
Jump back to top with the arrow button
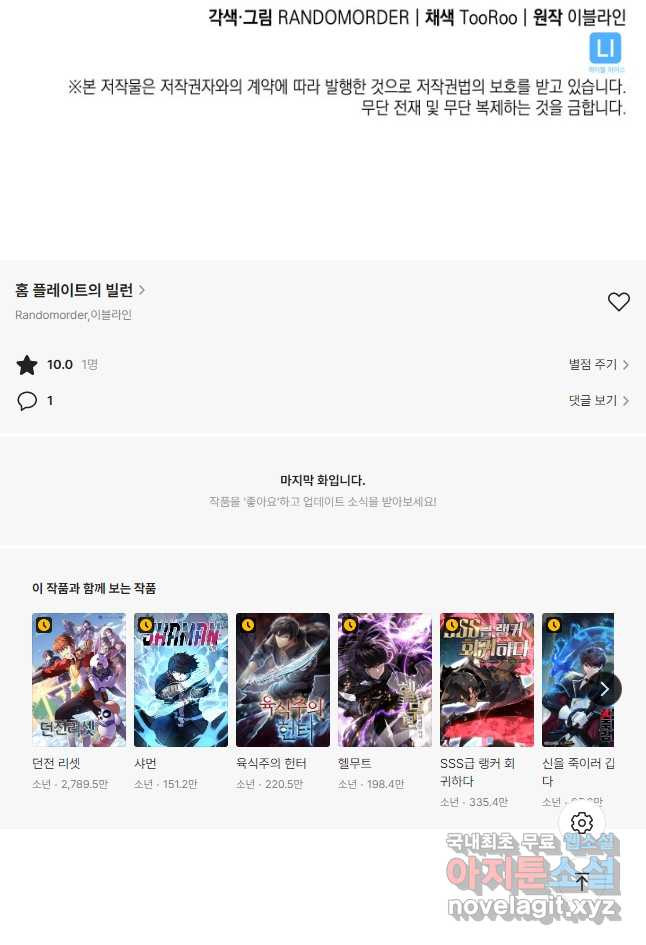point(582,881)
